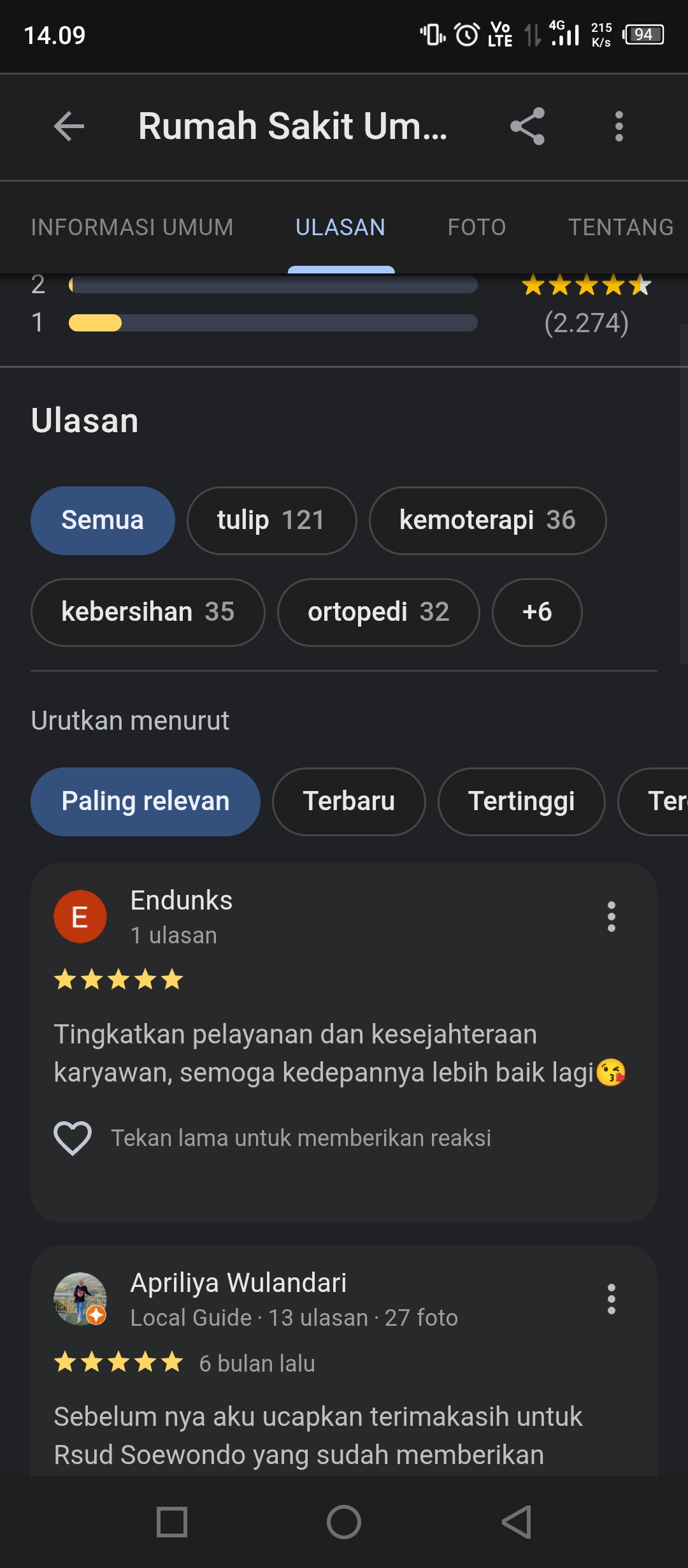Go back using the top-left arrow
This screenshot has width=688, height=1568.
(69, 126)
